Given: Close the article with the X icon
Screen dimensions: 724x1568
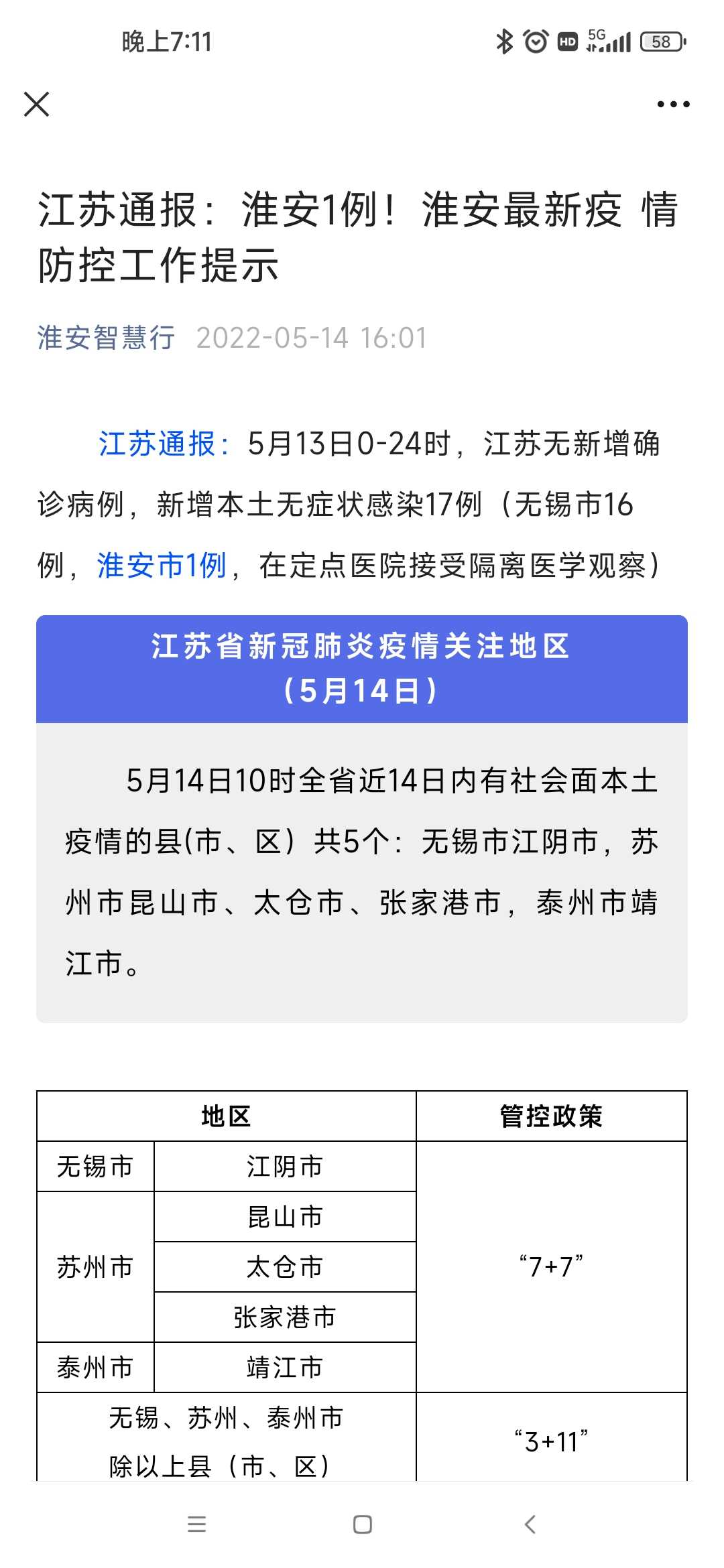Looking at the screenshot, I should (x=36, y=104).
